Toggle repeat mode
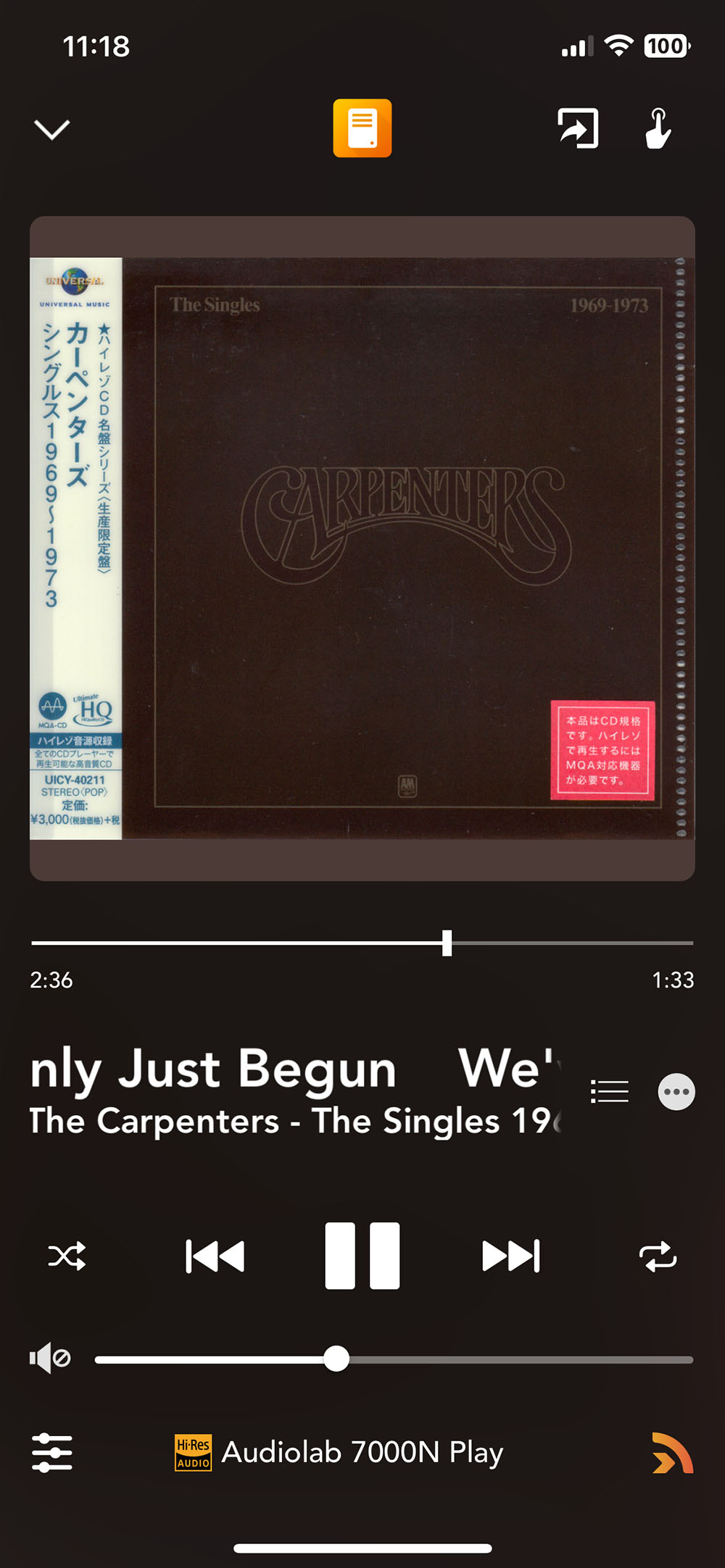The height and width of the screenshot is (1568, 725). pos(658,1257)
